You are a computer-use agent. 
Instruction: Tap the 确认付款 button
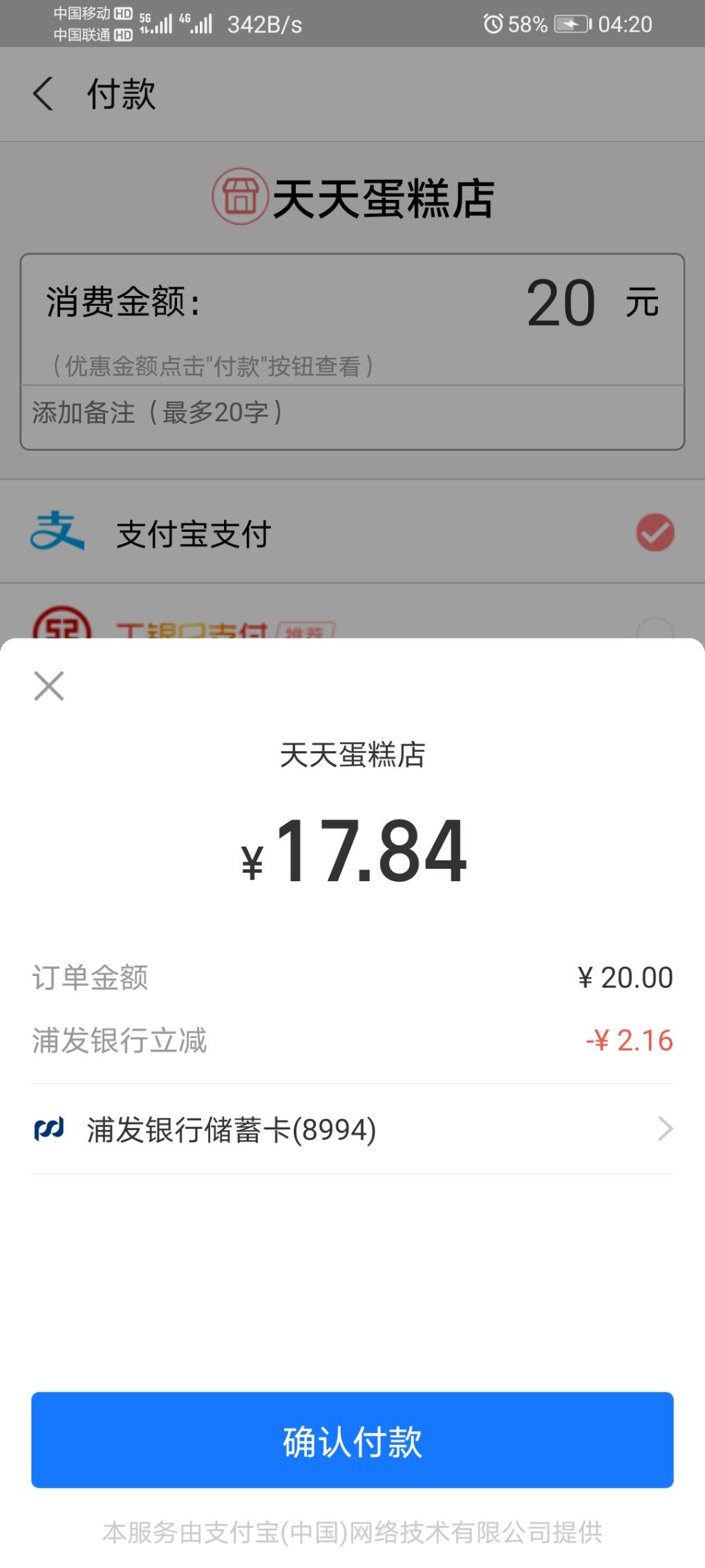pos(352,1440)
